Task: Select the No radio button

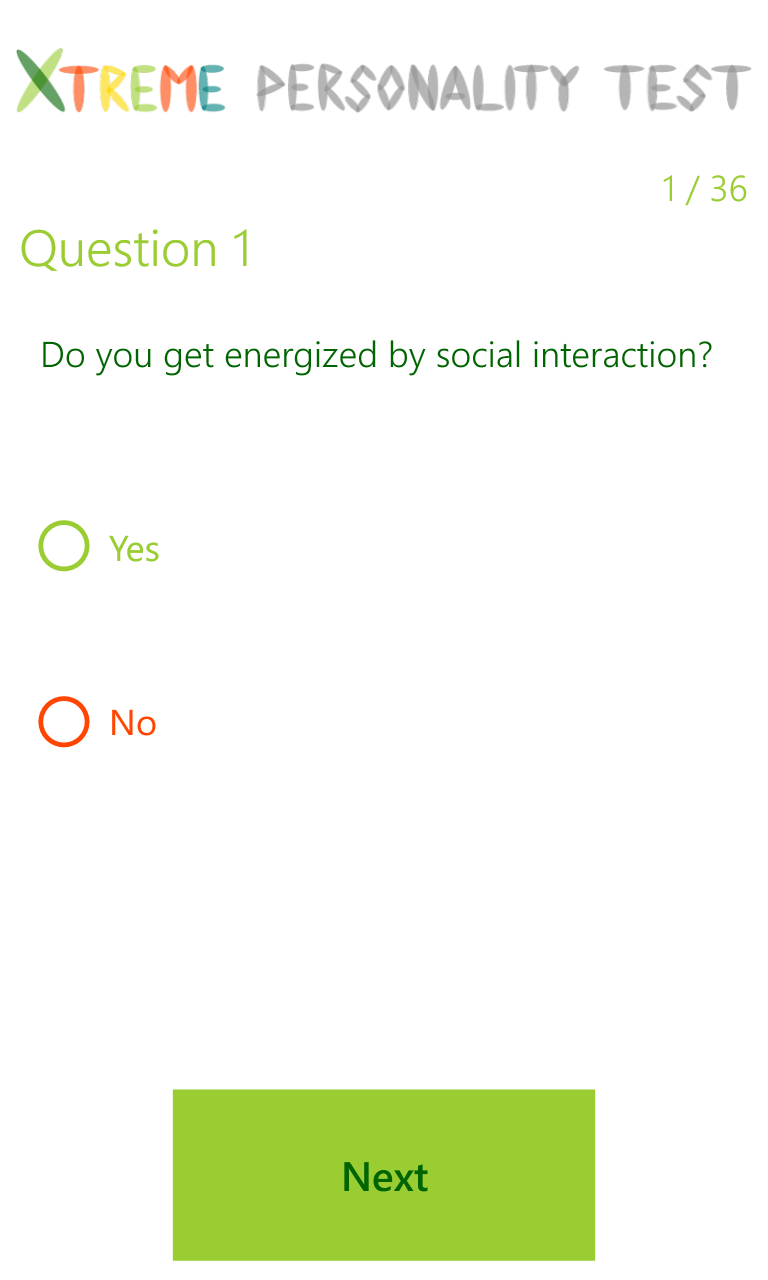Action: point(63,721)
